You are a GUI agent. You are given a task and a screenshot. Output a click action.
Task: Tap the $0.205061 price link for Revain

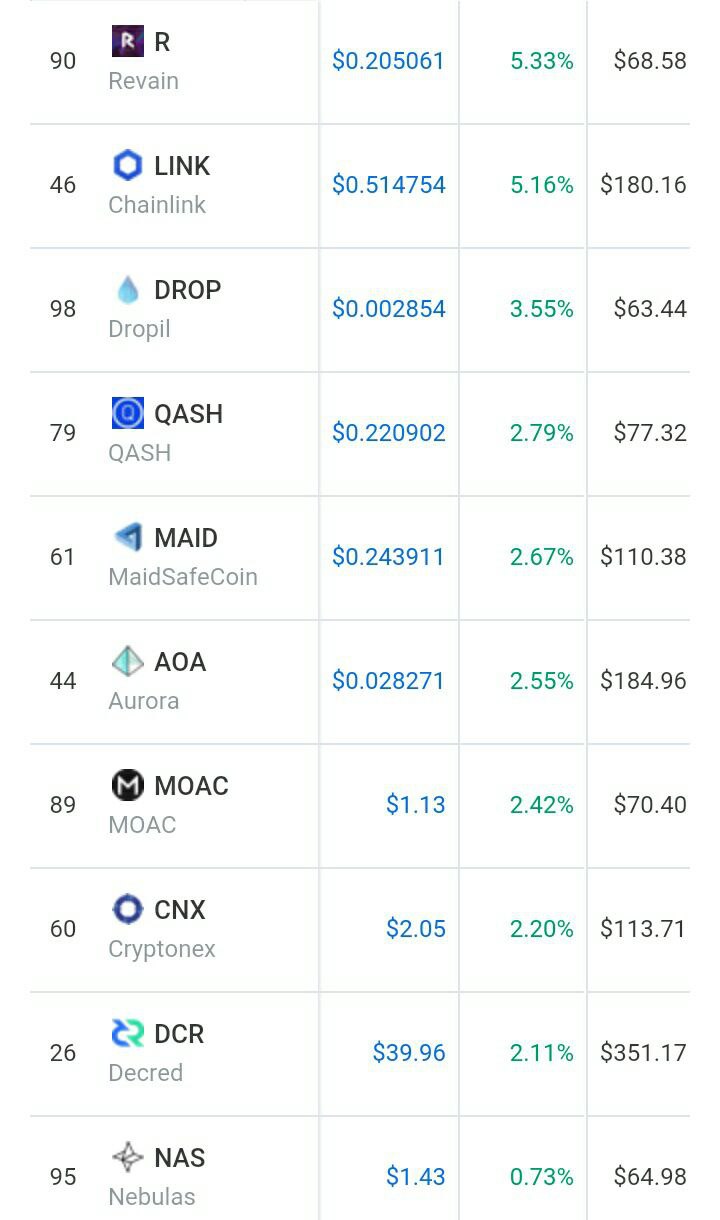(388, 61)
